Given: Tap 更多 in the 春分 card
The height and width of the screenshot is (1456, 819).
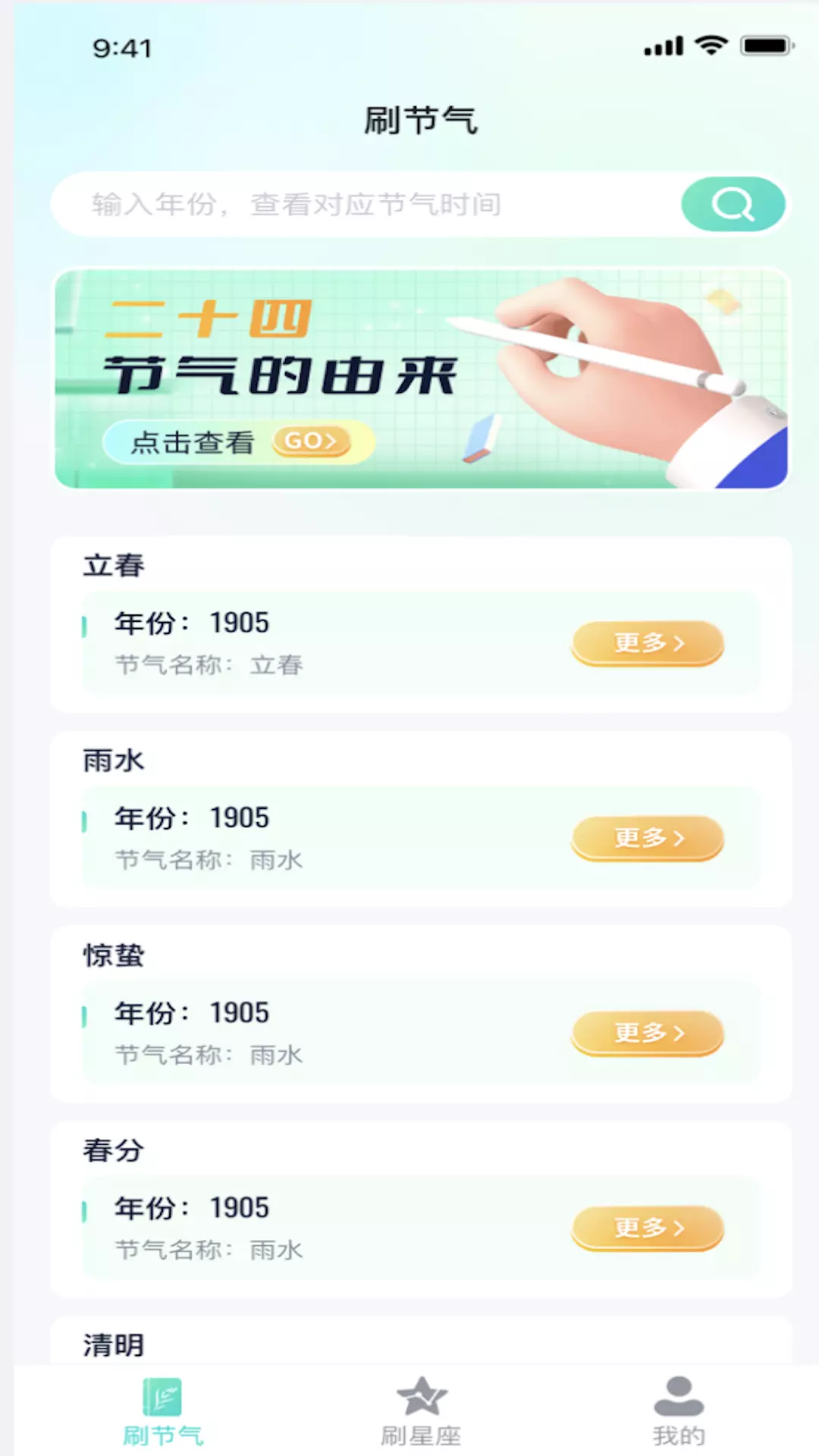Looking at the screenshot, I should (x=648, y=1228).
